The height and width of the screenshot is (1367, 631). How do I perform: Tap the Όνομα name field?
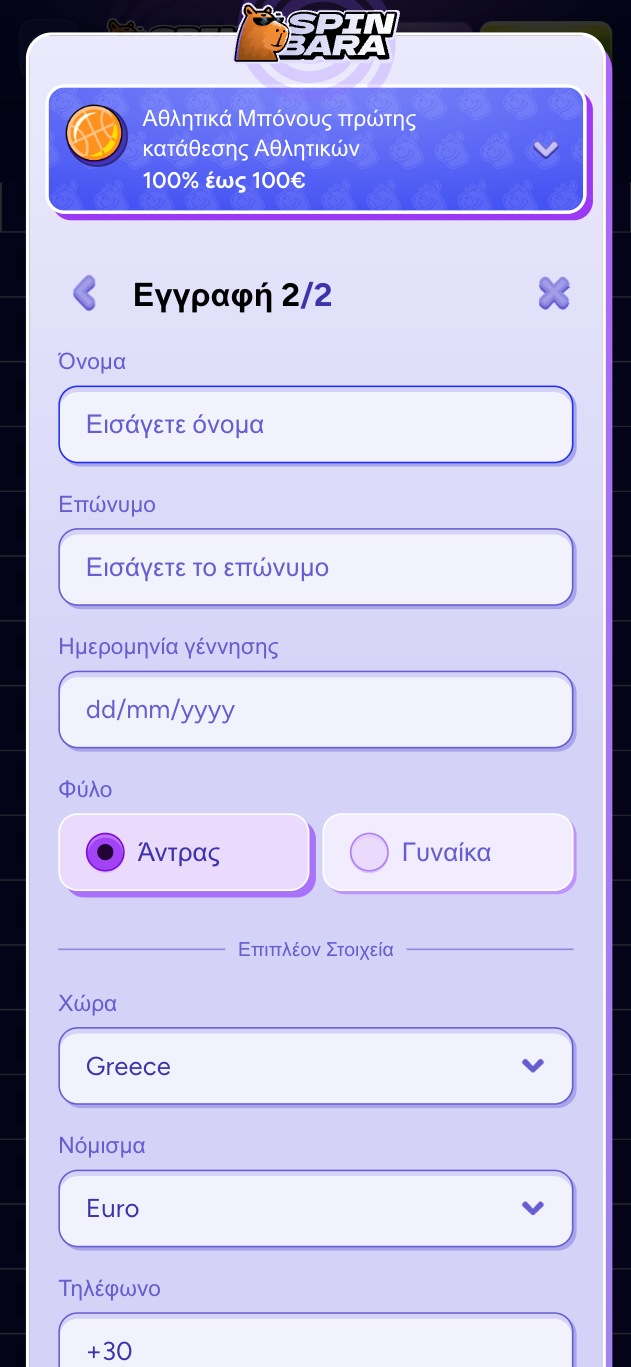coord(315,425)
